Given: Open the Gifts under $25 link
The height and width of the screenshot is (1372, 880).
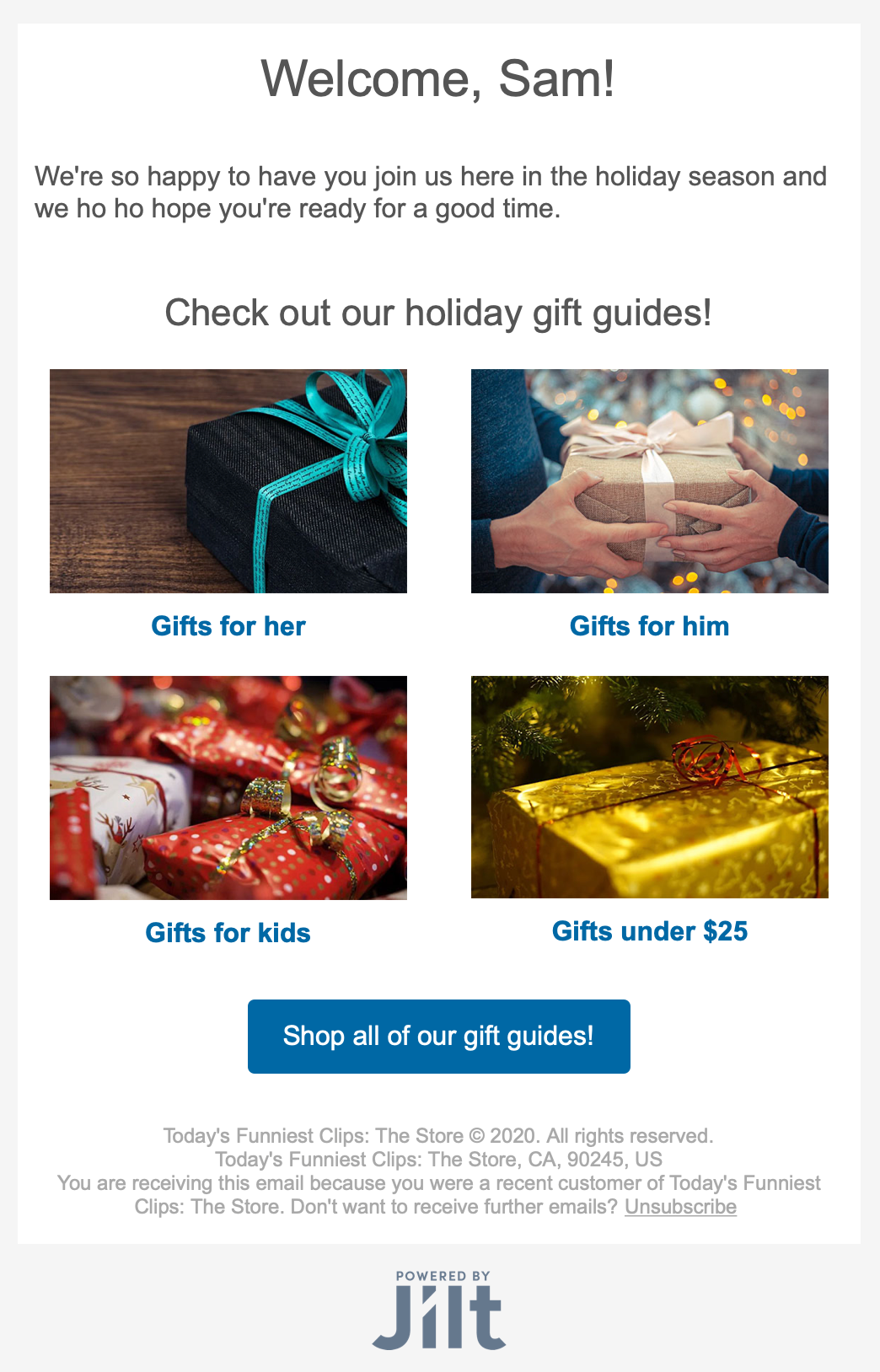Looking at the screenshot, I should coord(649,931).
